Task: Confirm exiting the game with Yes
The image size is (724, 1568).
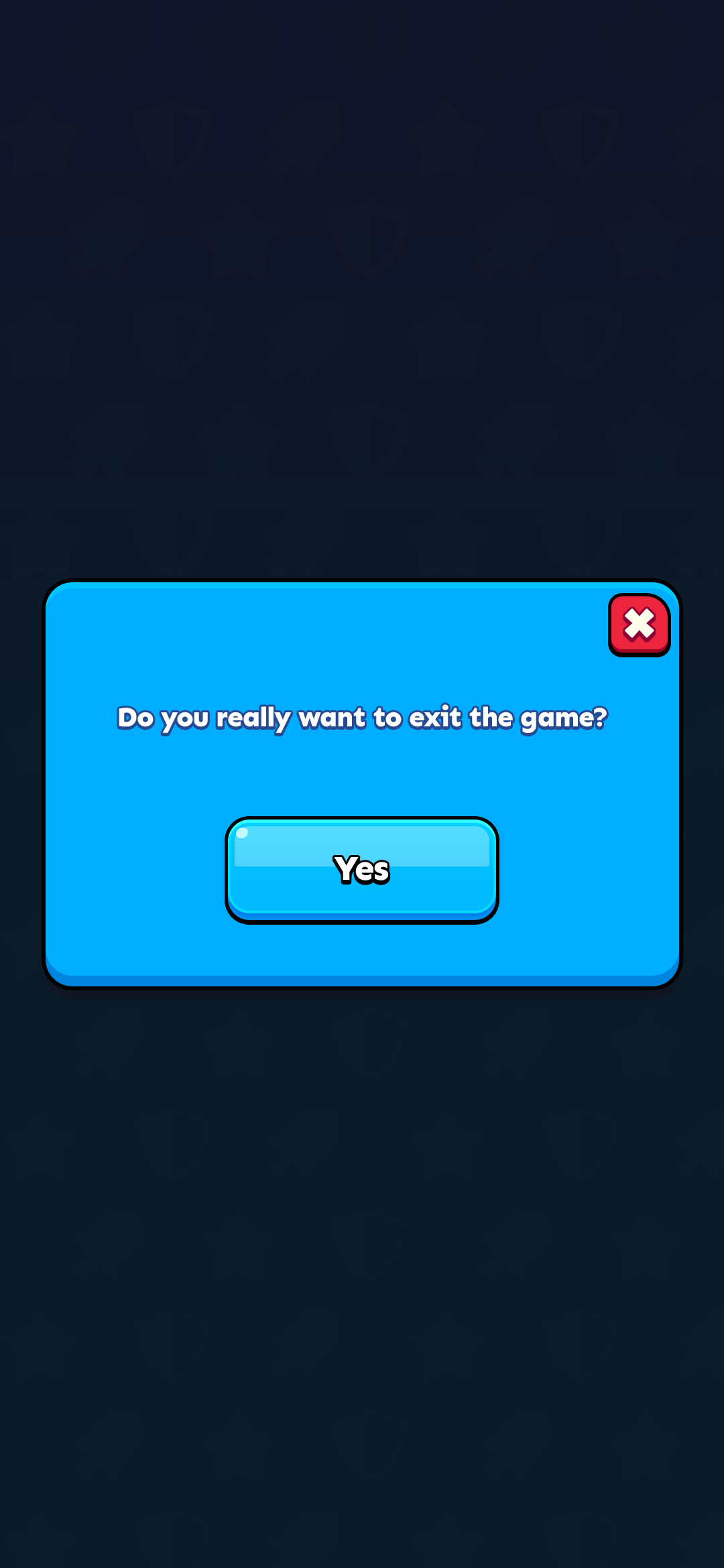Action: [361, 869]
